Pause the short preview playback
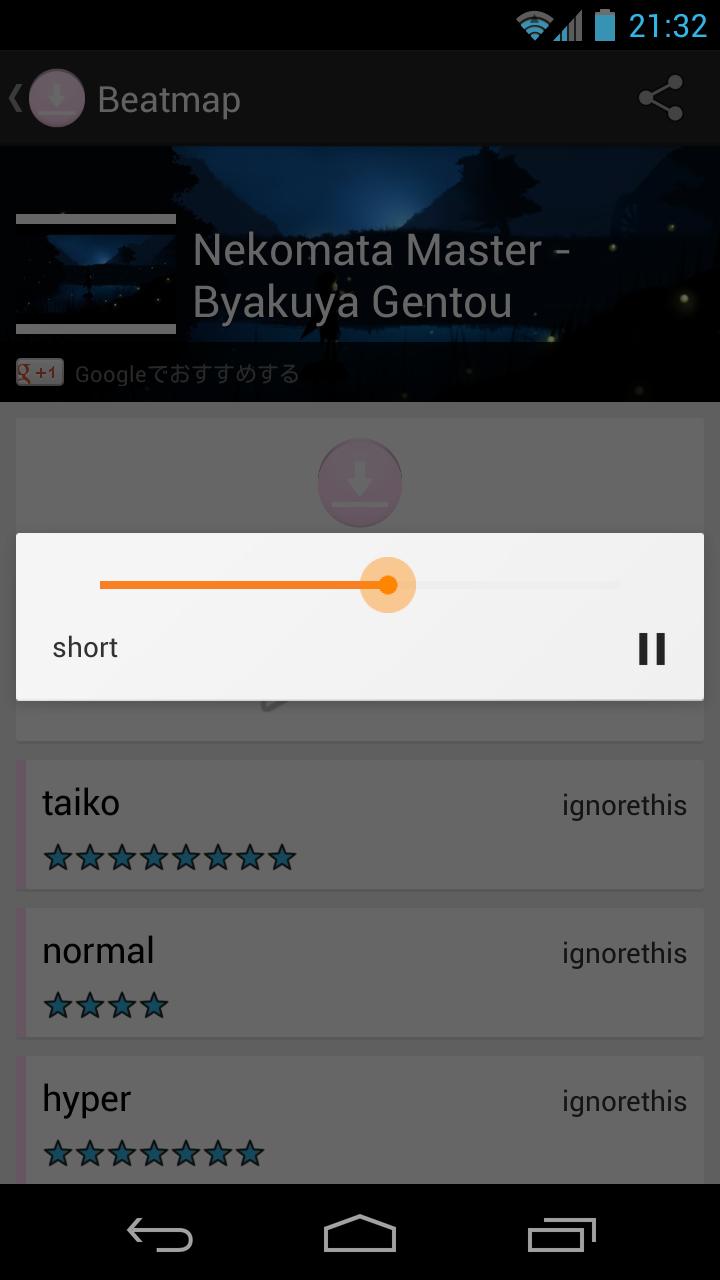The width and height of the screenshot is (720, 1280). pyautogui.click(x=651, y=648)
